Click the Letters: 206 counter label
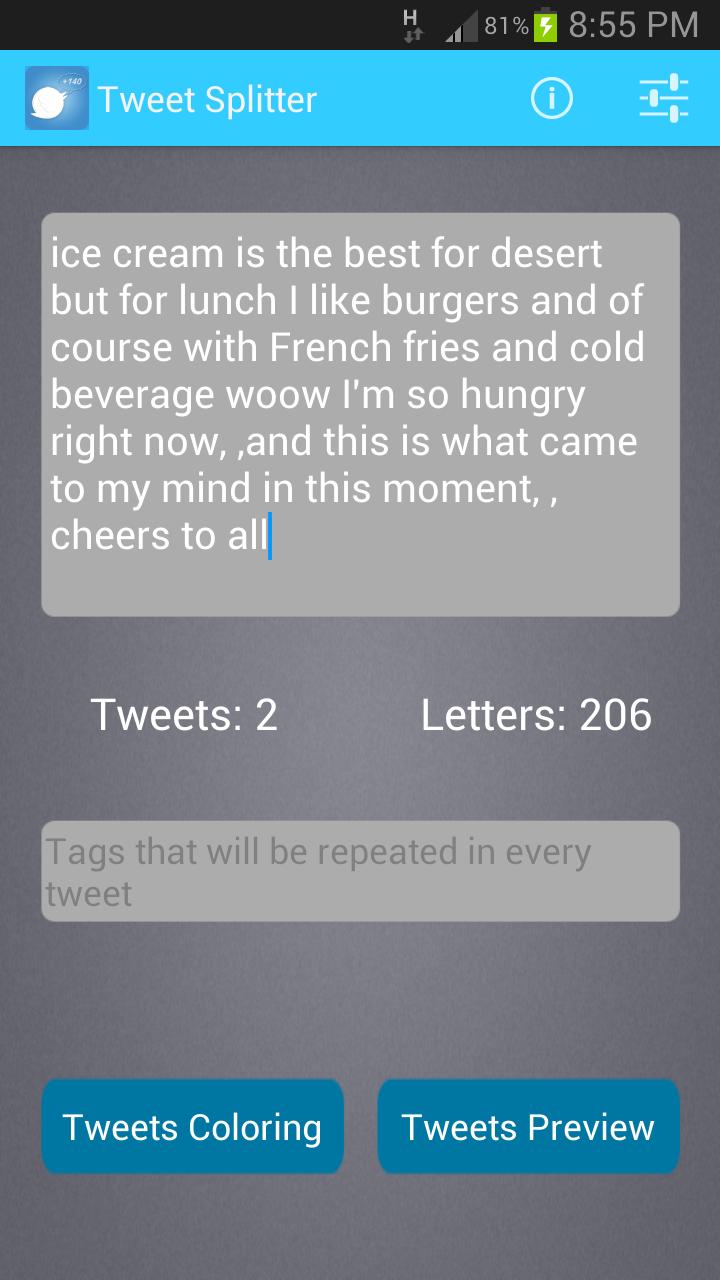 click(536, 714)
